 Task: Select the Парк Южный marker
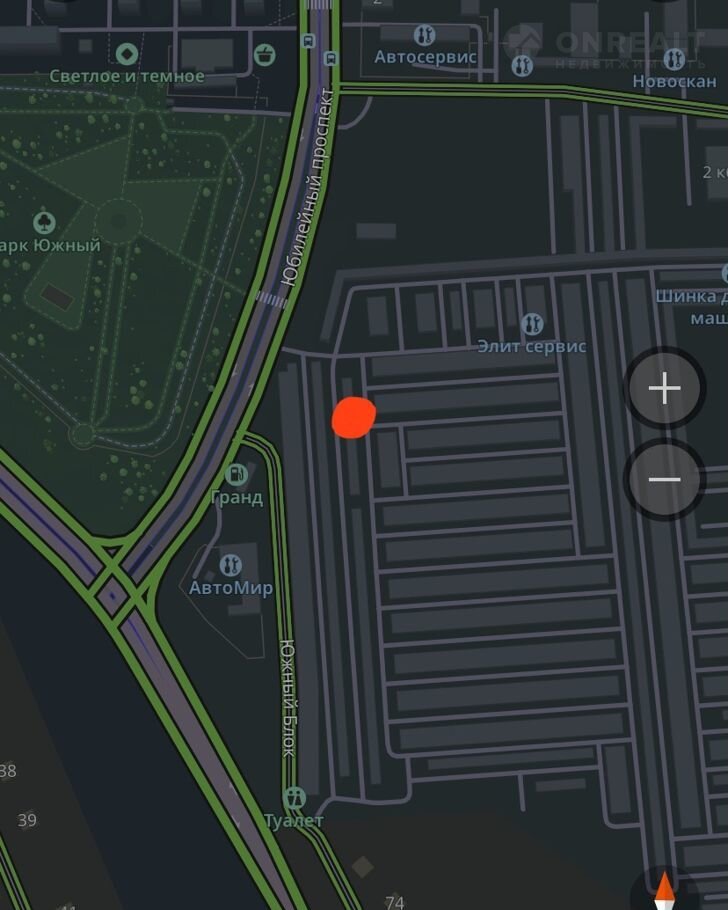[x=44, y=222]
